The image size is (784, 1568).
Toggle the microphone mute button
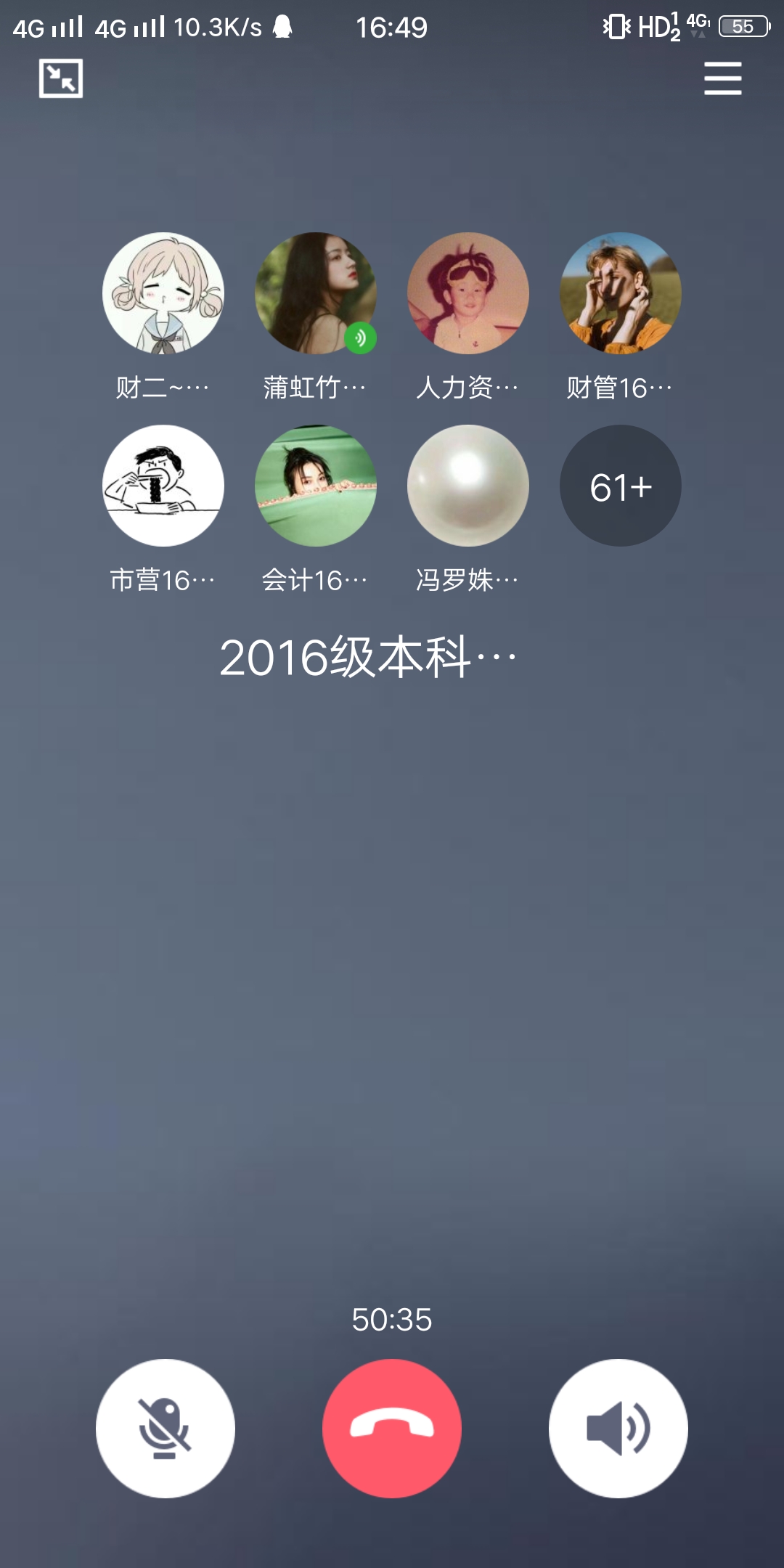[166, 1428]
